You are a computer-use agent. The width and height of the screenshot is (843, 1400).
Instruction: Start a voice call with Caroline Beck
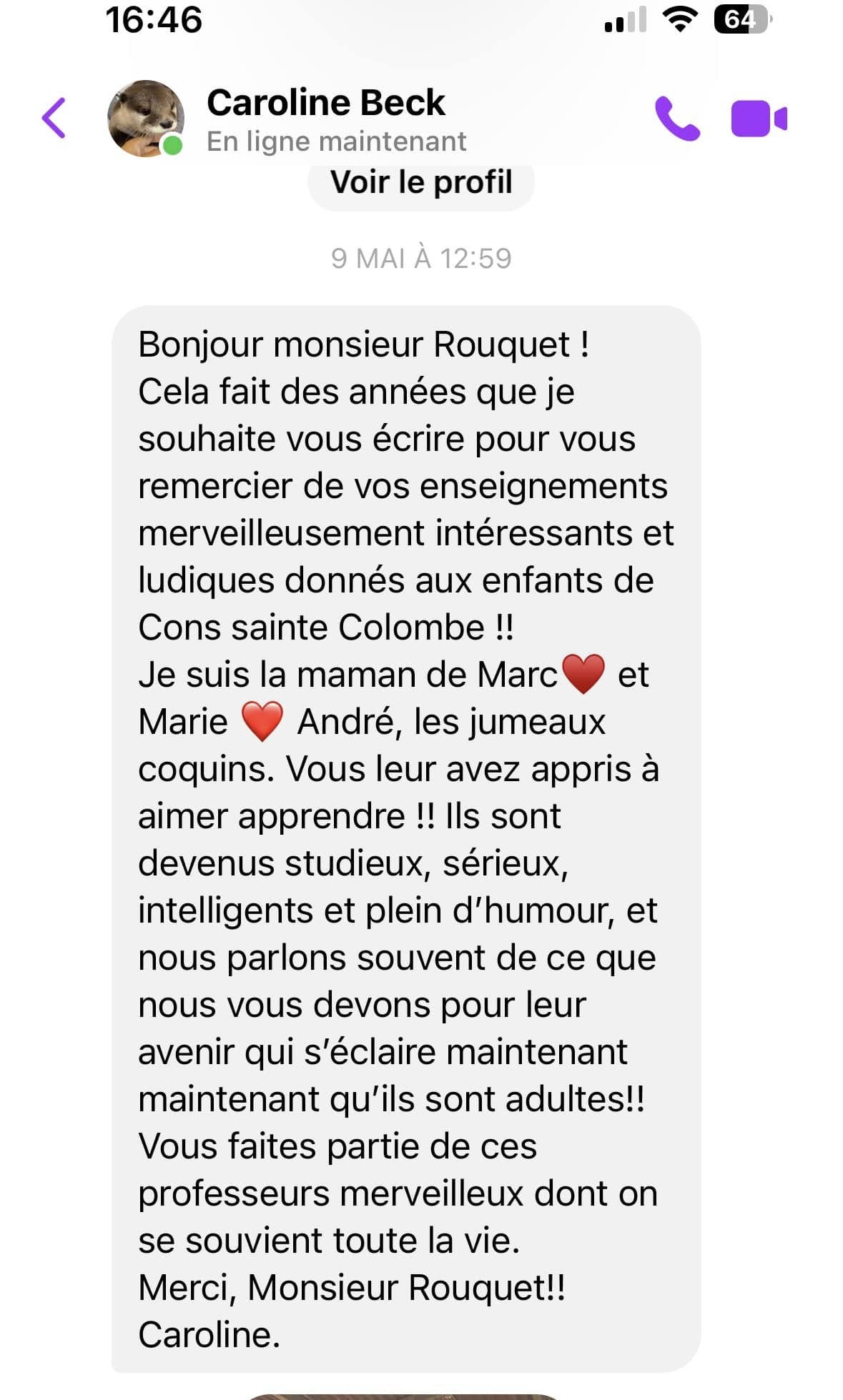click(x=676, y=119)
